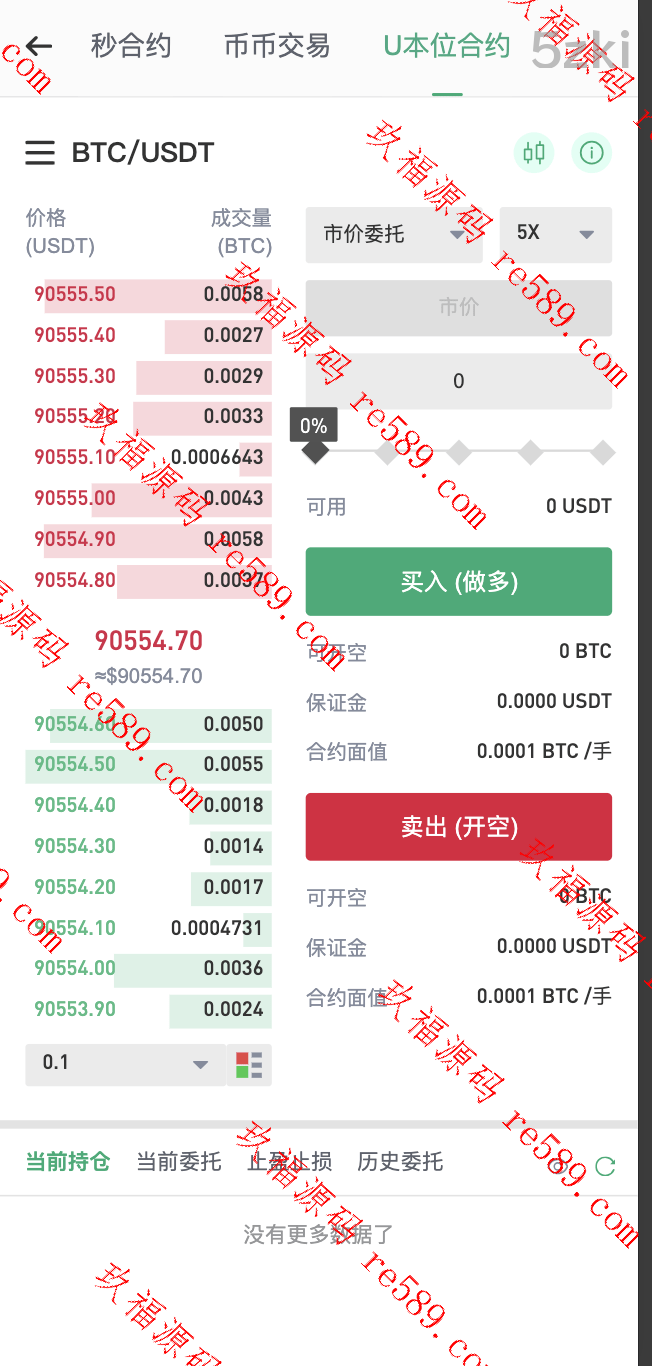This screenshot has width=652, height=1366.
Task: Expand the 5X leverage dropdown
Action: (x=555, y=234)
